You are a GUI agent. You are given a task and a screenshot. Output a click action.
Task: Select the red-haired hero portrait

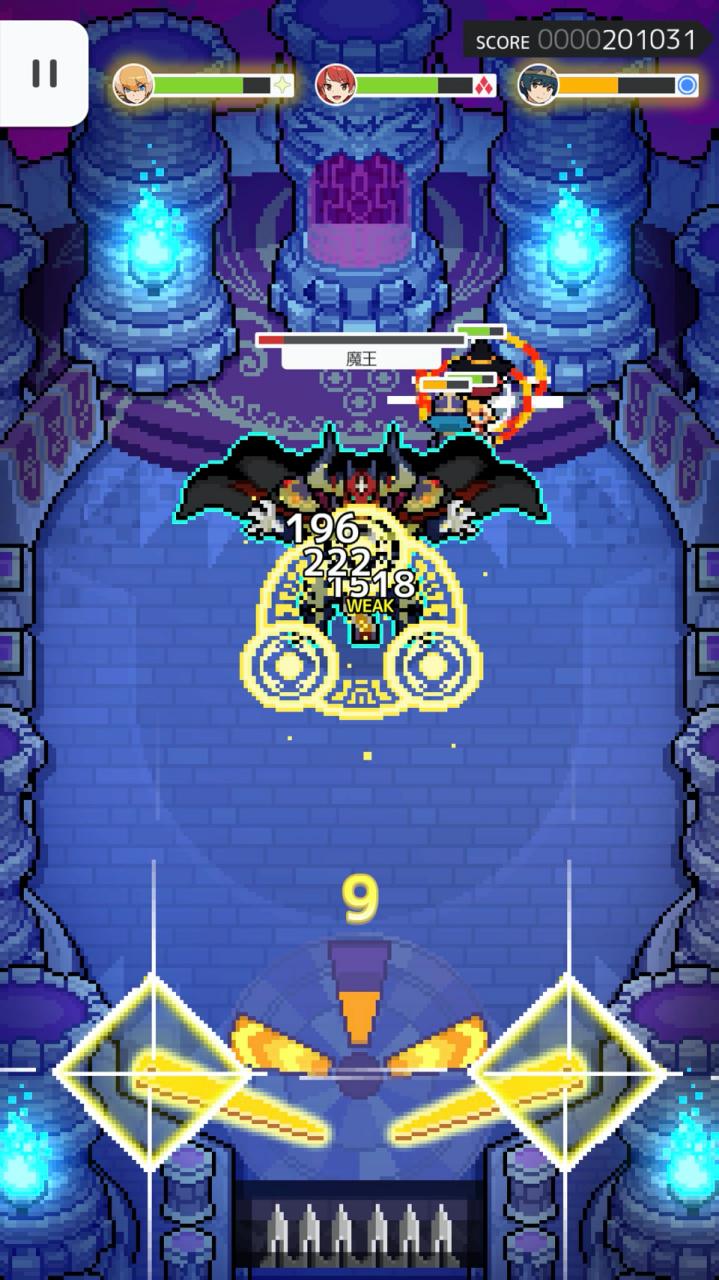pyautogui.click(x=336, y=85)
